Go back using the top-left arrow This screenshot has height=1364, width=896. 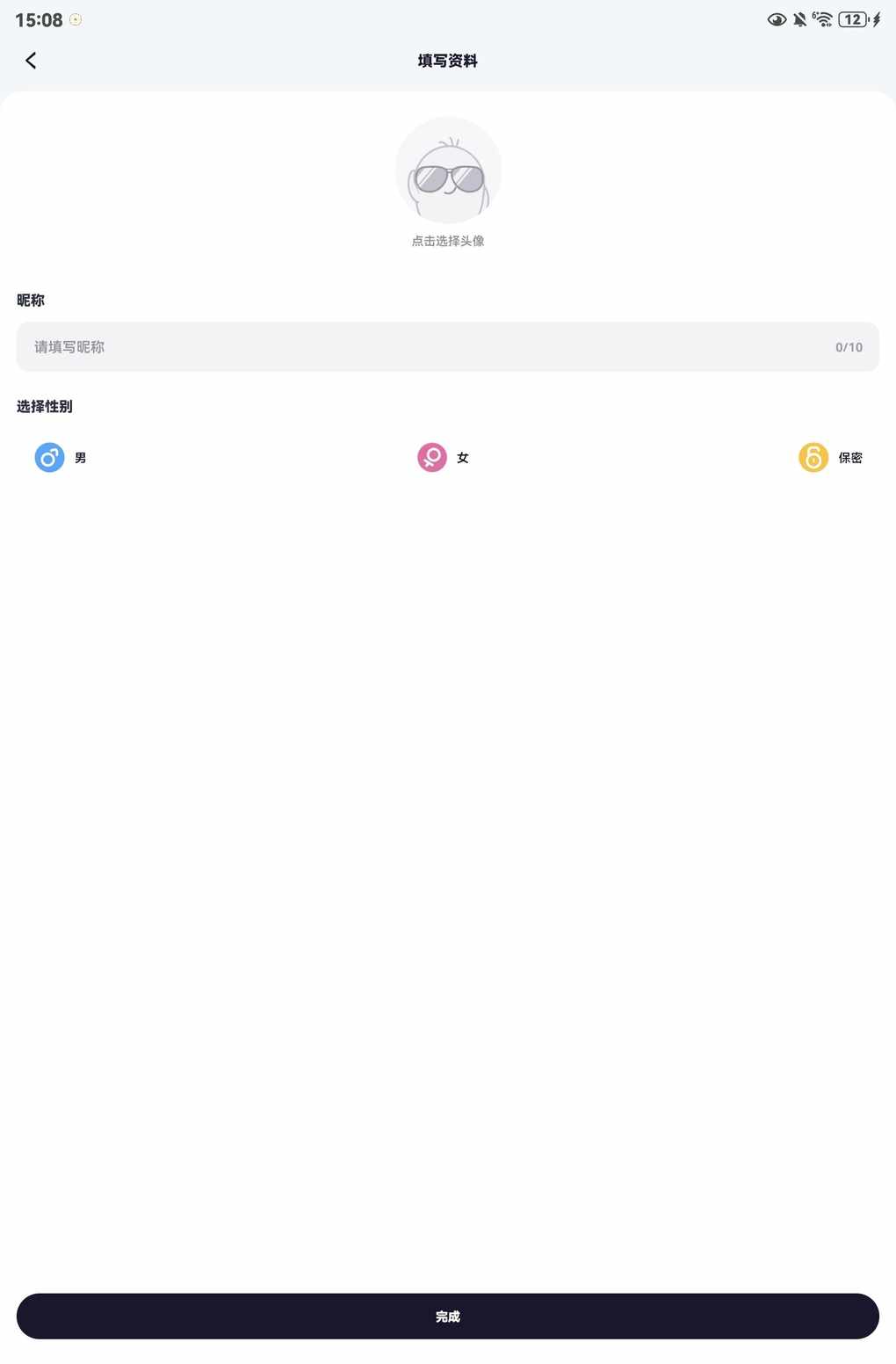(31, 61)
